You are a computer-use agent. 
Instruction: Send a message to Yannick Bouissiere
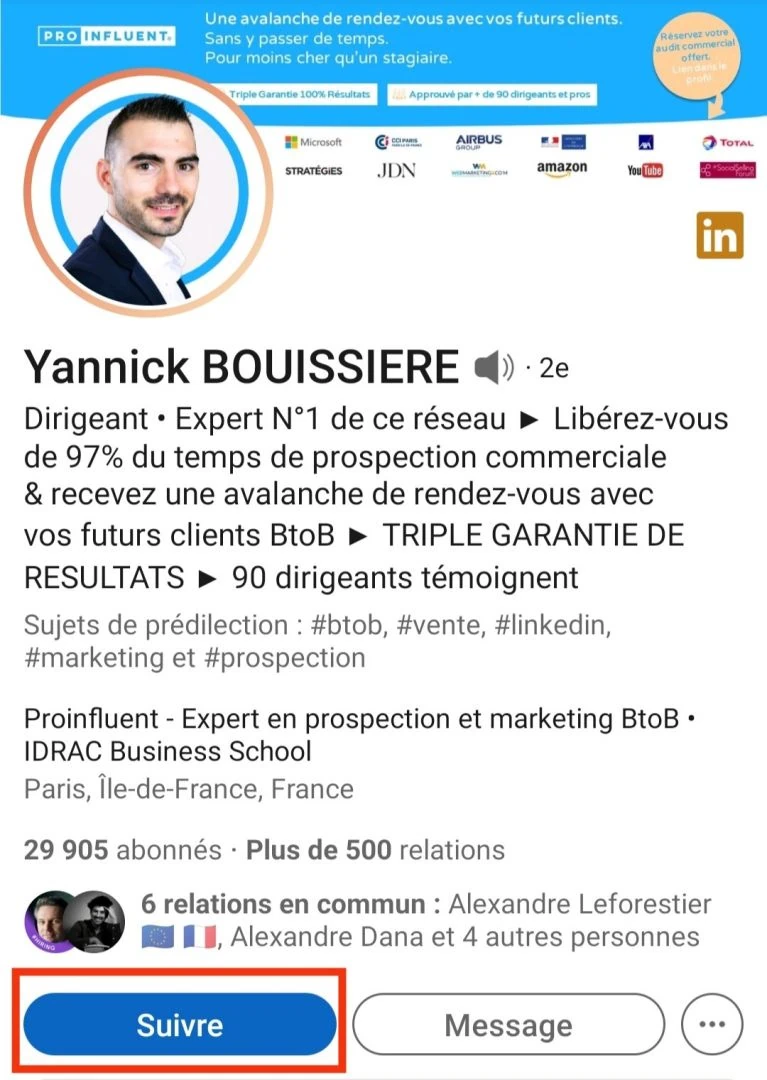(x=508, y=1024)
